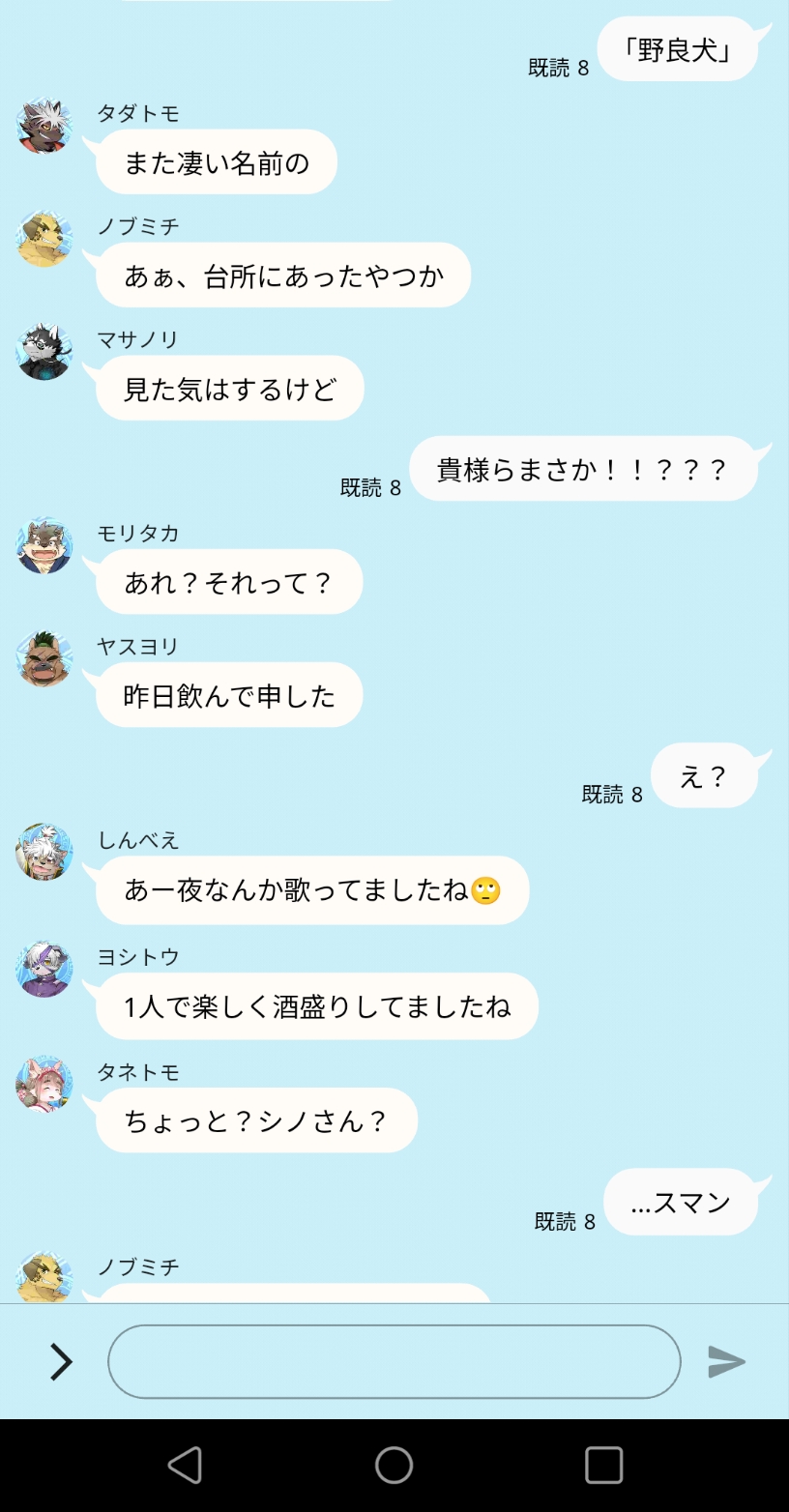Return to the home screen

(394, 1465)
